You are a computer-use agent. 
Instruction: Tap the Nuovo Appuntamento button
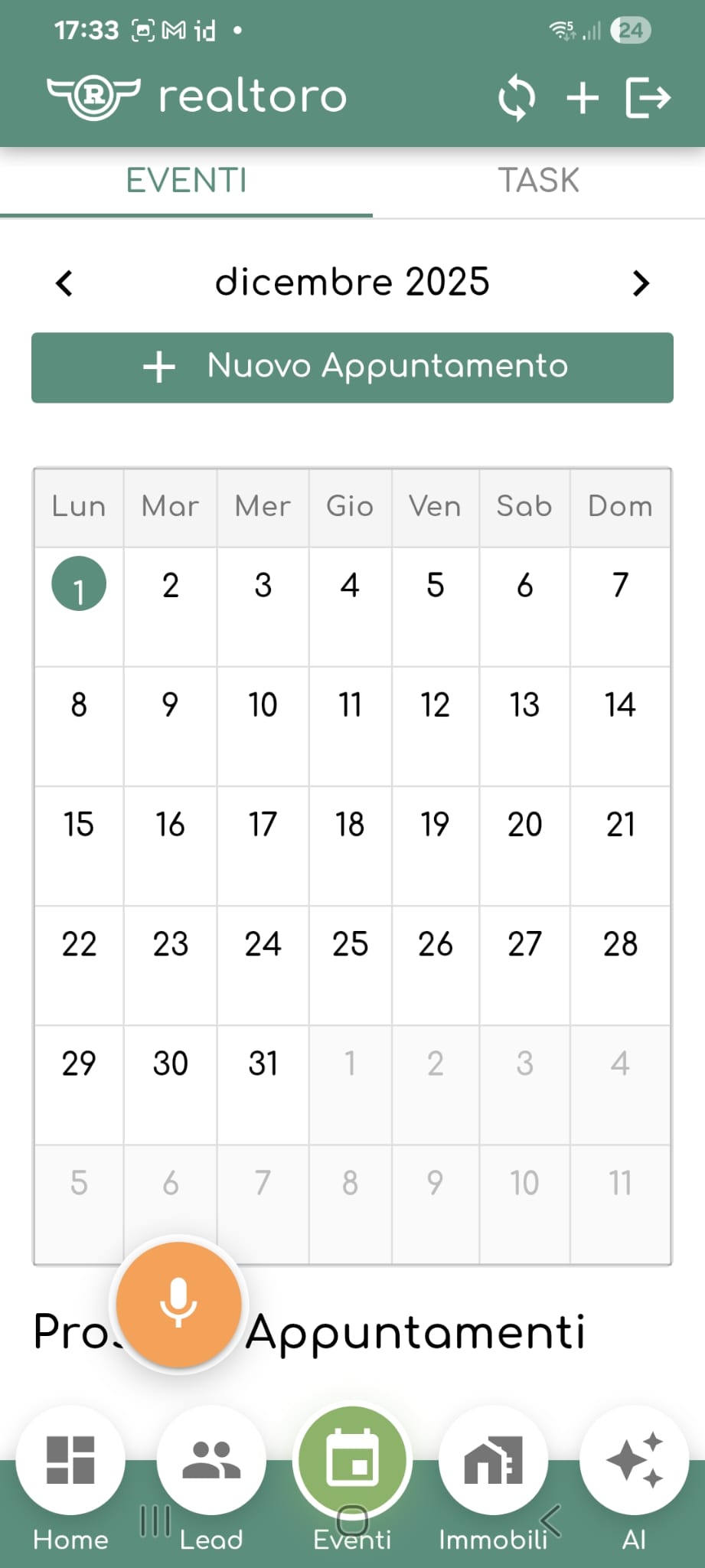[x=352, y=367]
